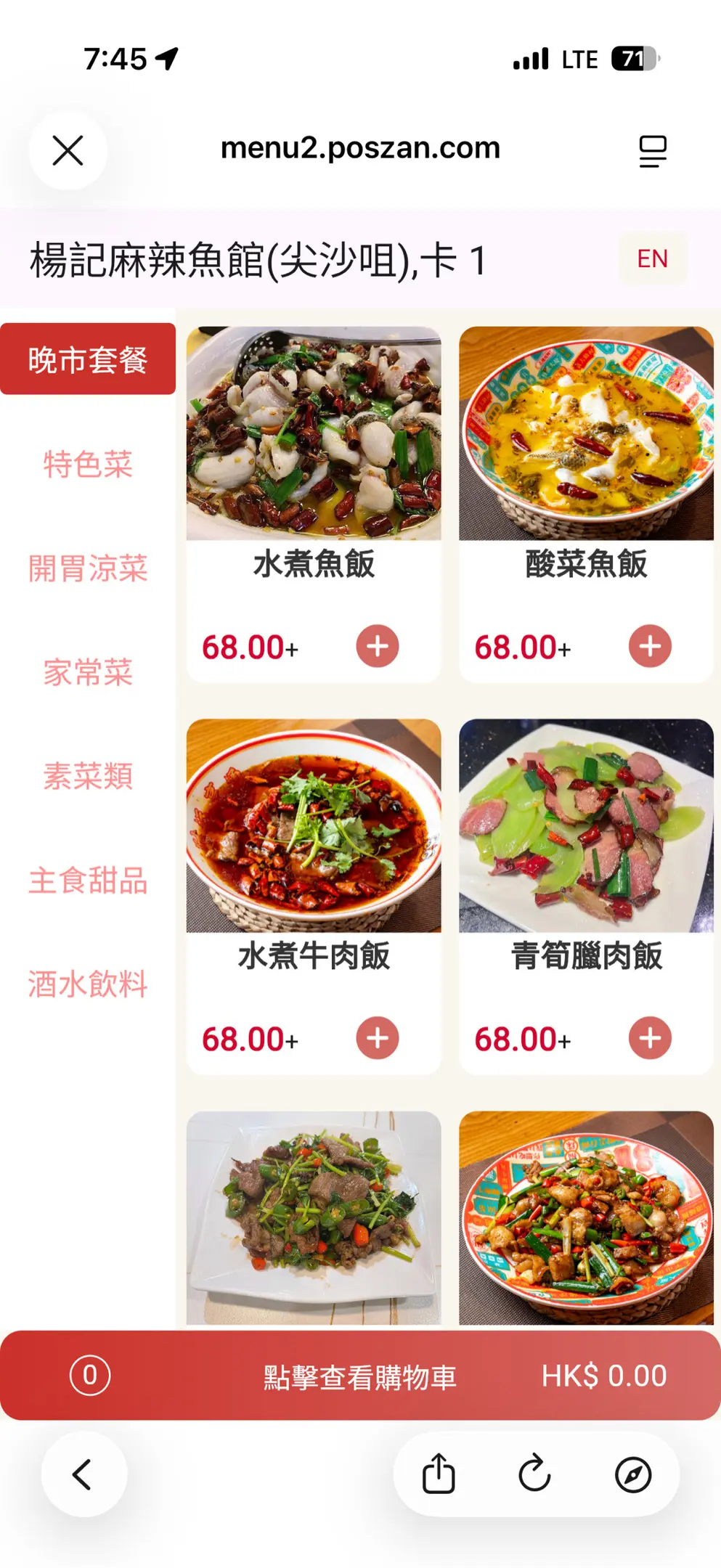Reload the menu page
Screen dimensions: 721x1568
[x=535, y=1474]
